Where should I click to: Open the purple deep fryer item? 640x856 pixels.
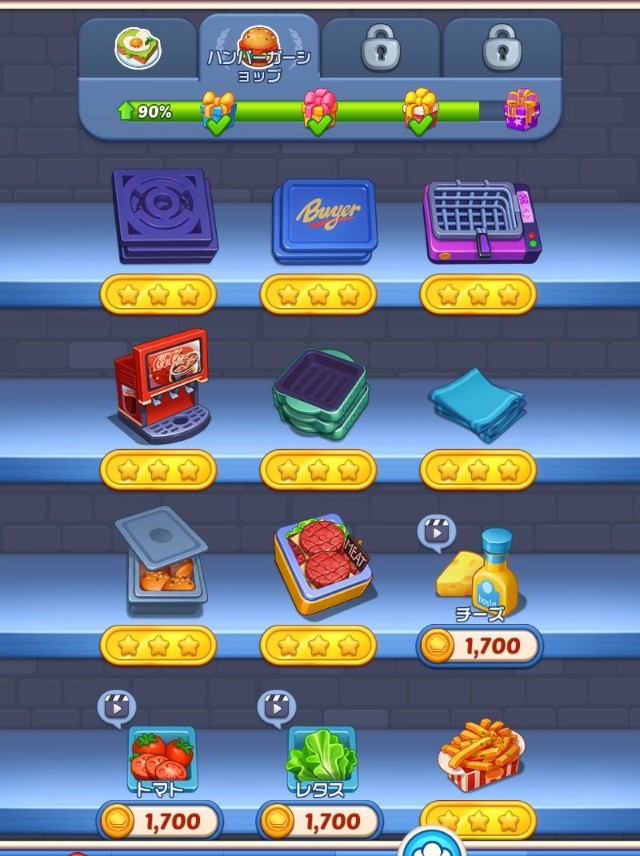tap(482, 220)
